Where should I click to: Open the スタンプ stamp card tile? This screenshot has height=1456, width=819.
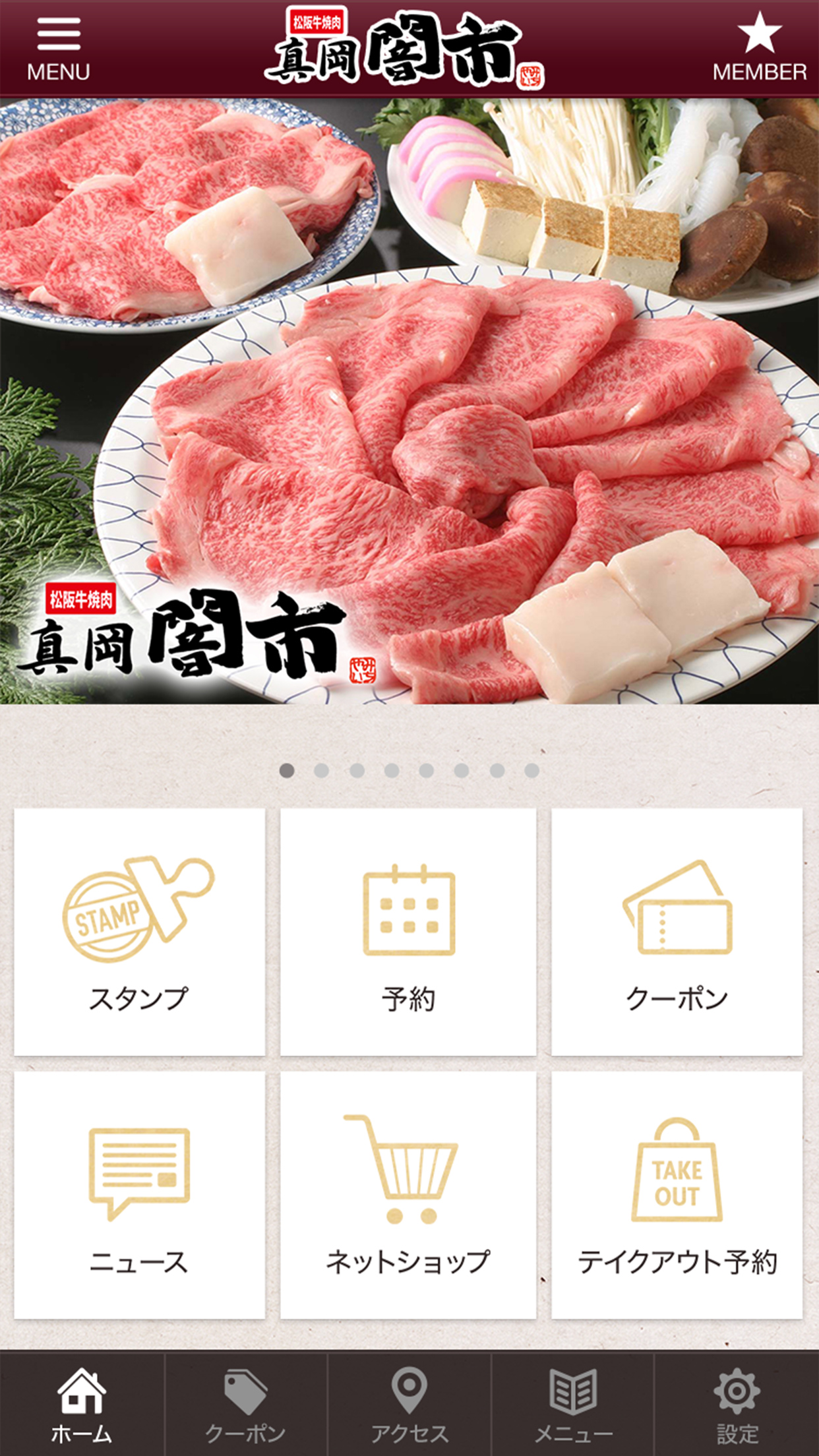click(x=139, y=932)
